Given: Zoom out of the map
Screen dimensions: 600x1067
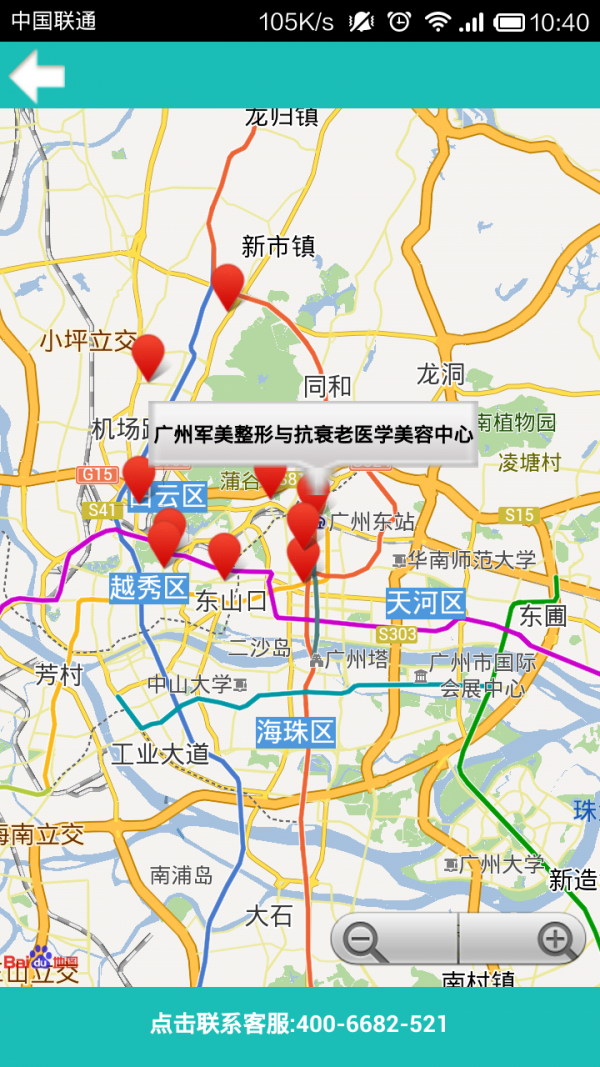Looking at the screenshot, I should tap(365, 940).
